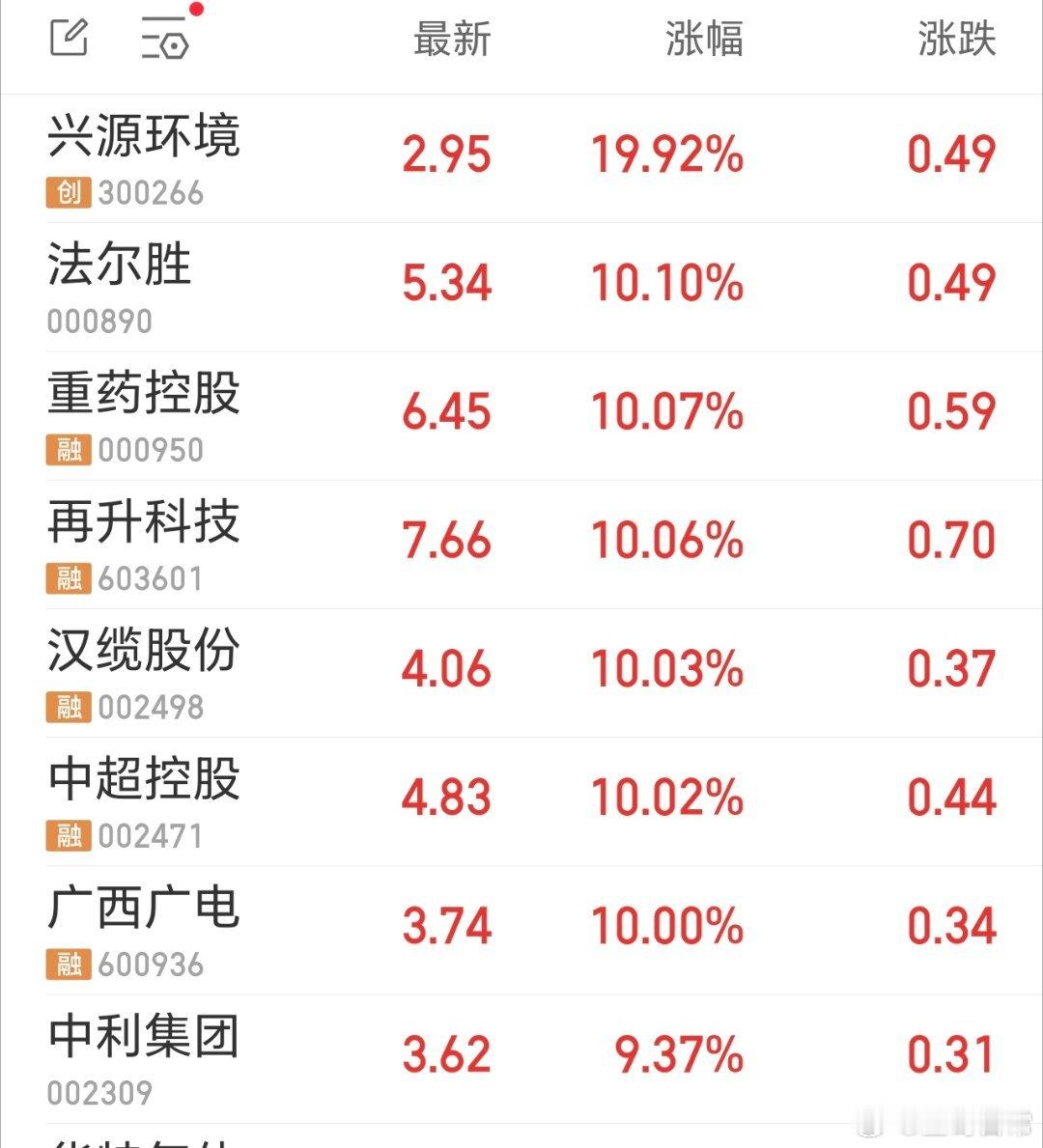Select the 融 badge on 汉缆股份
The image size is (1043, 1148).
66,707
